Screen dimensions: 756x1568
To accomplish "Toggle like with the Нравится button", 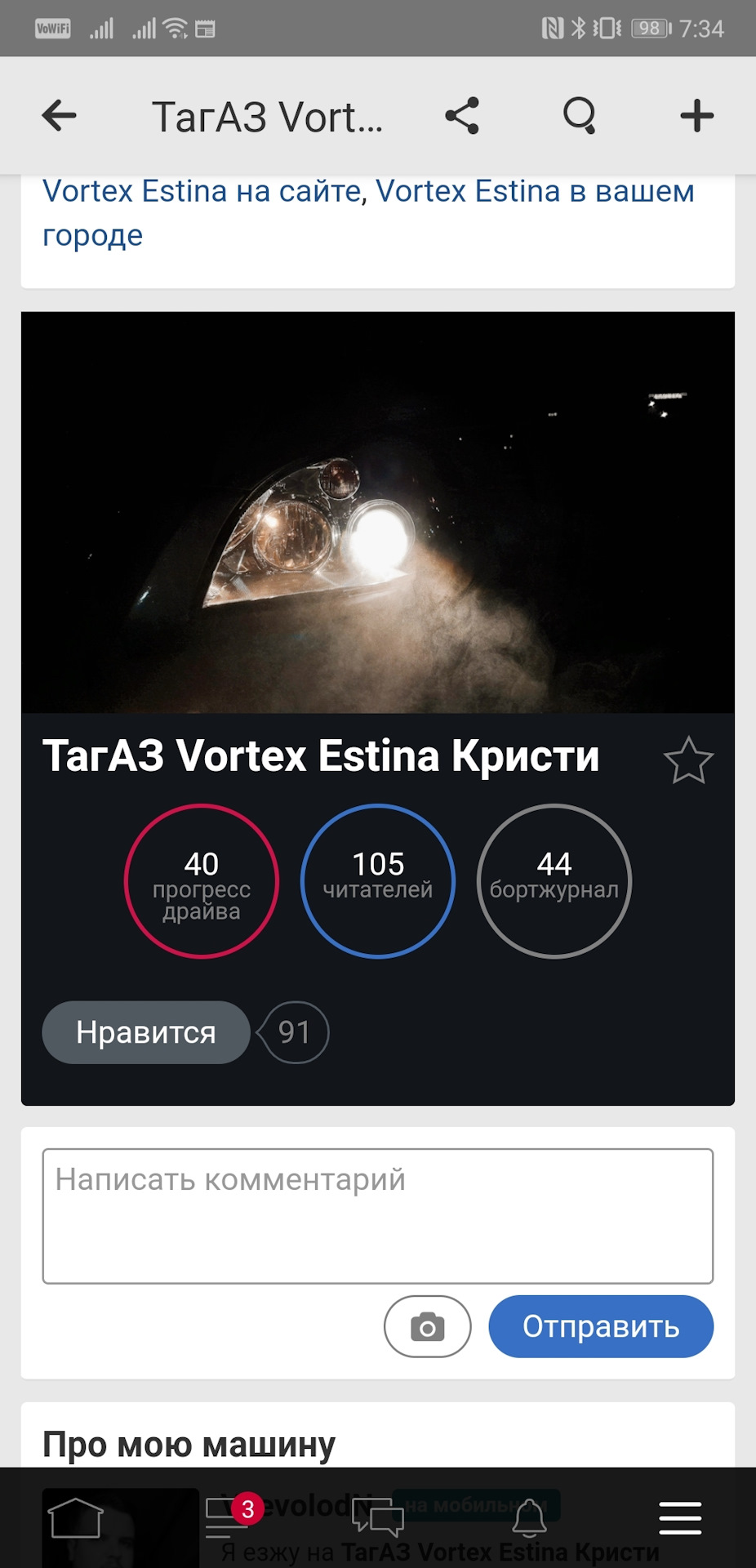I will (x=145, y=1032).
